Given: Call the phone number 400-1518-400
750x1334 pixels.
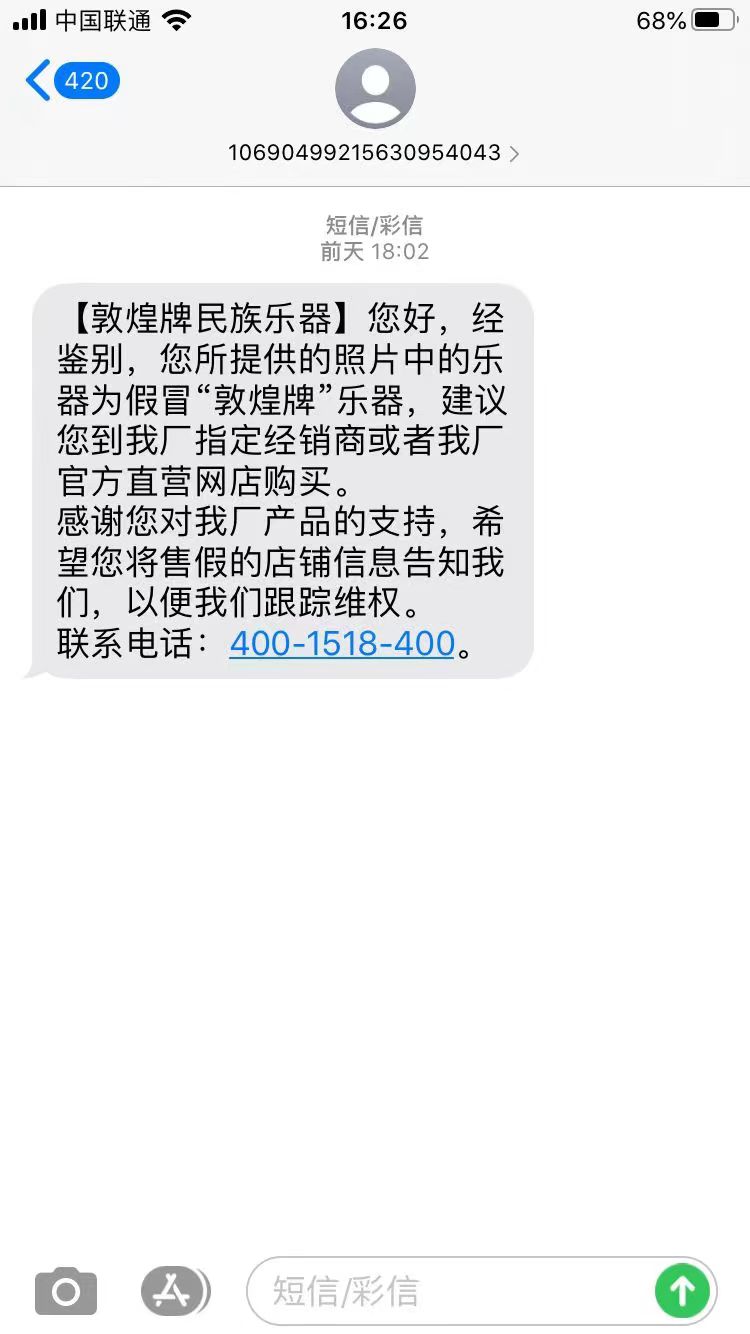Looking at the screenshot, I should (x=342, y=643).
